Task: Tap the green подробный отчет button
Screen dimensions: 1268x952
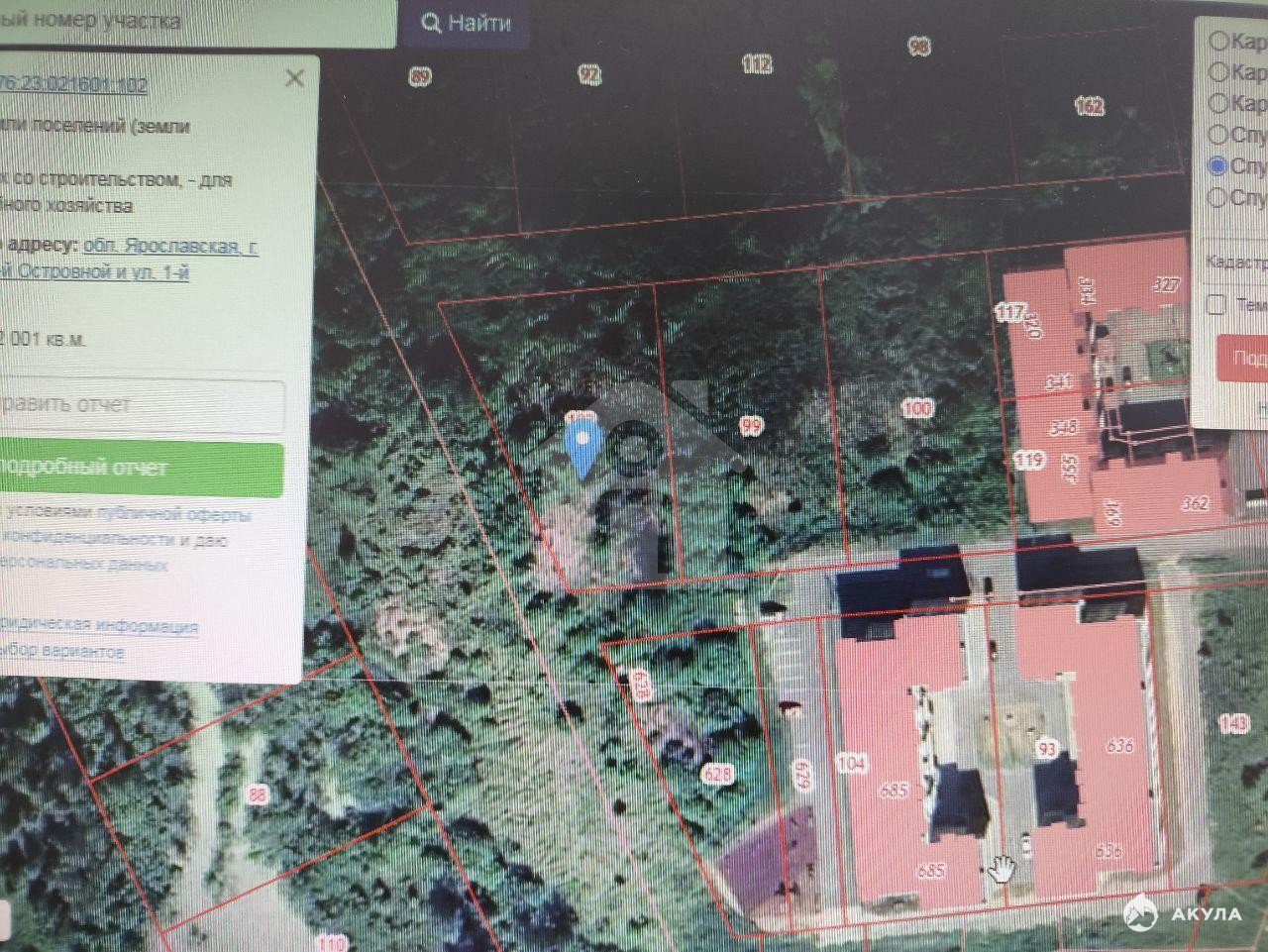Action: coord(139,468)
